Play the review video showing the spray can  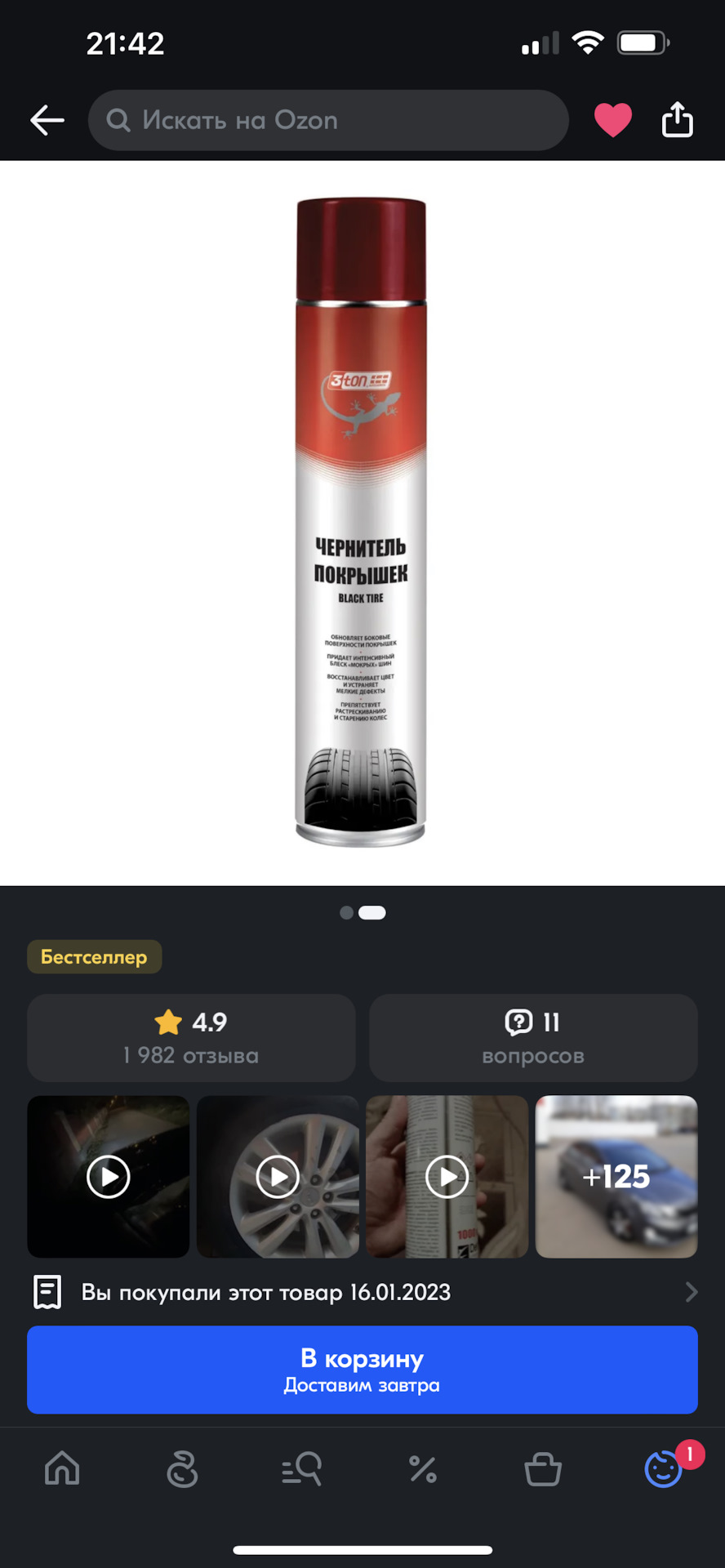447,1176
